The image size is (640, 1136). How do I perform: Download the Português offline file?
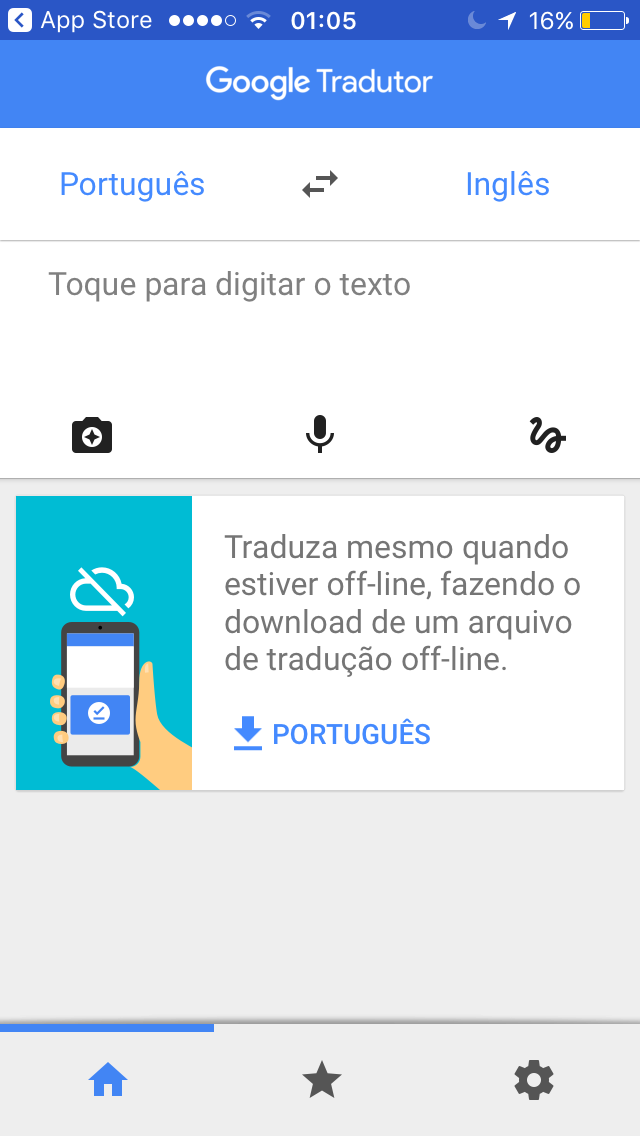(332, 734)
